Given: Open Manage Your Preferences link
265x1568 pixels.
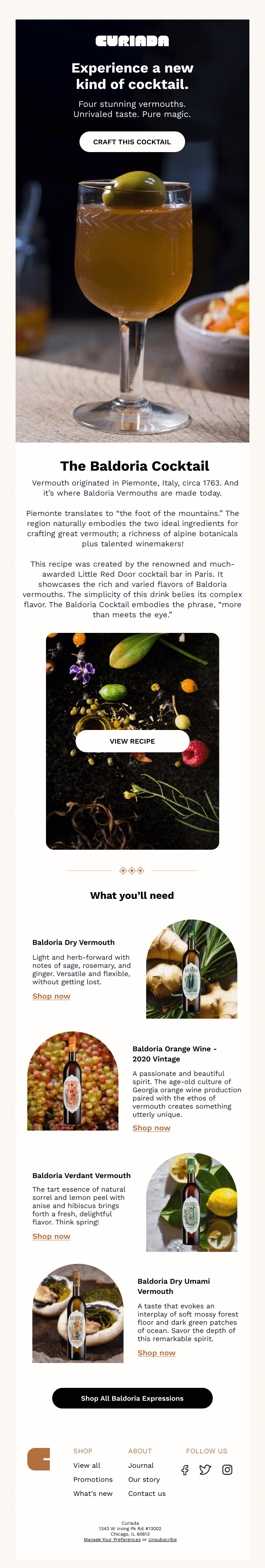Looking at the screenshot, I should click(x=112, y=1540).
